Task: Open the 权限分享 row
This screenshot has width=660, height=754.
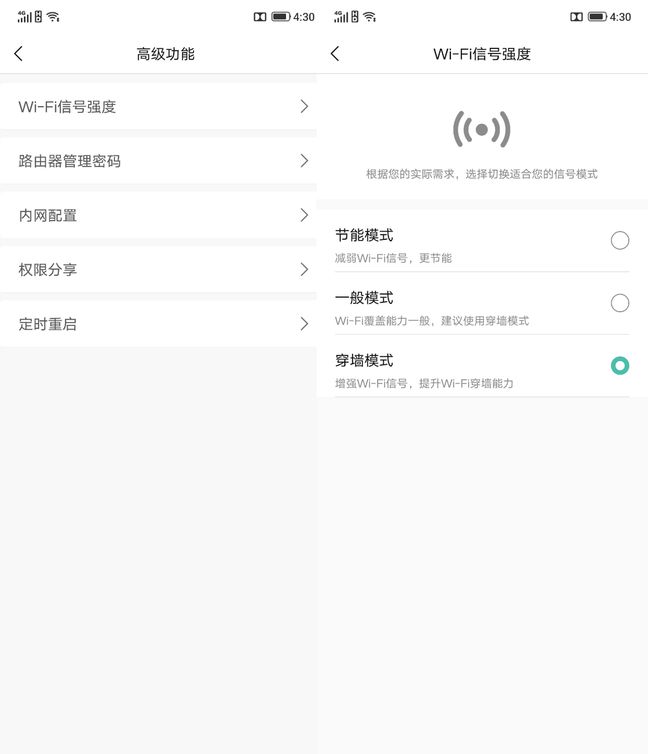Action: (160, 269)
